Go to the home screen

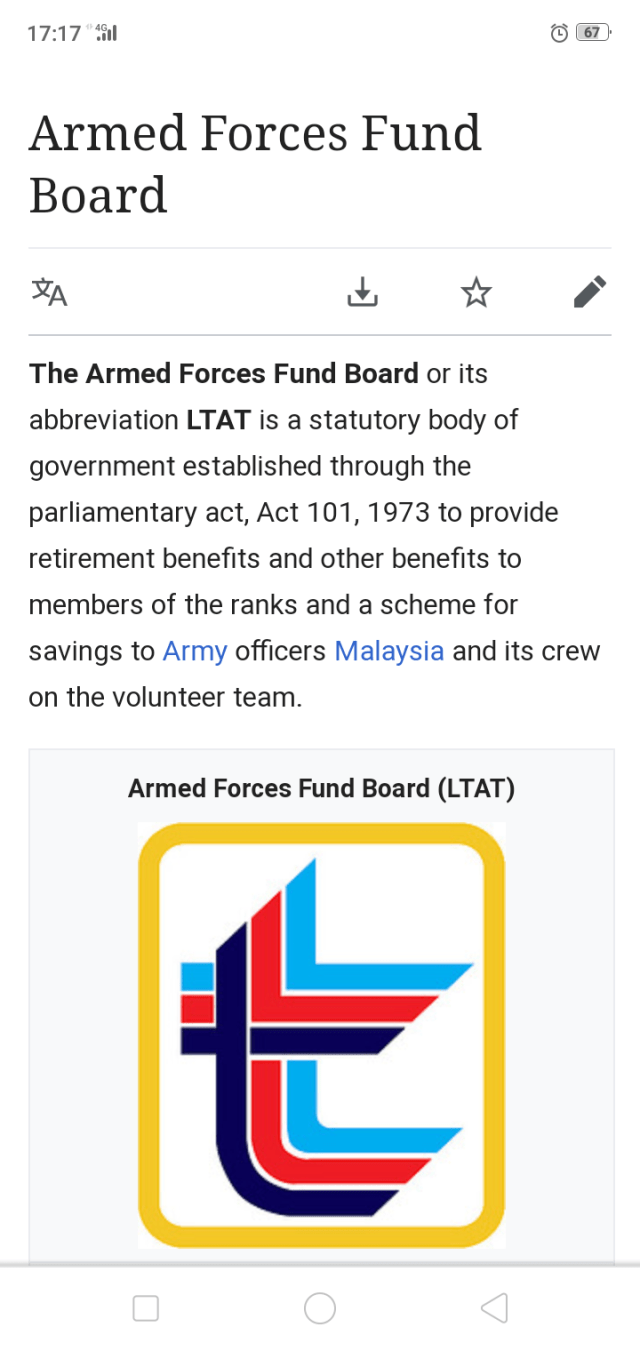click(320, 1308)
